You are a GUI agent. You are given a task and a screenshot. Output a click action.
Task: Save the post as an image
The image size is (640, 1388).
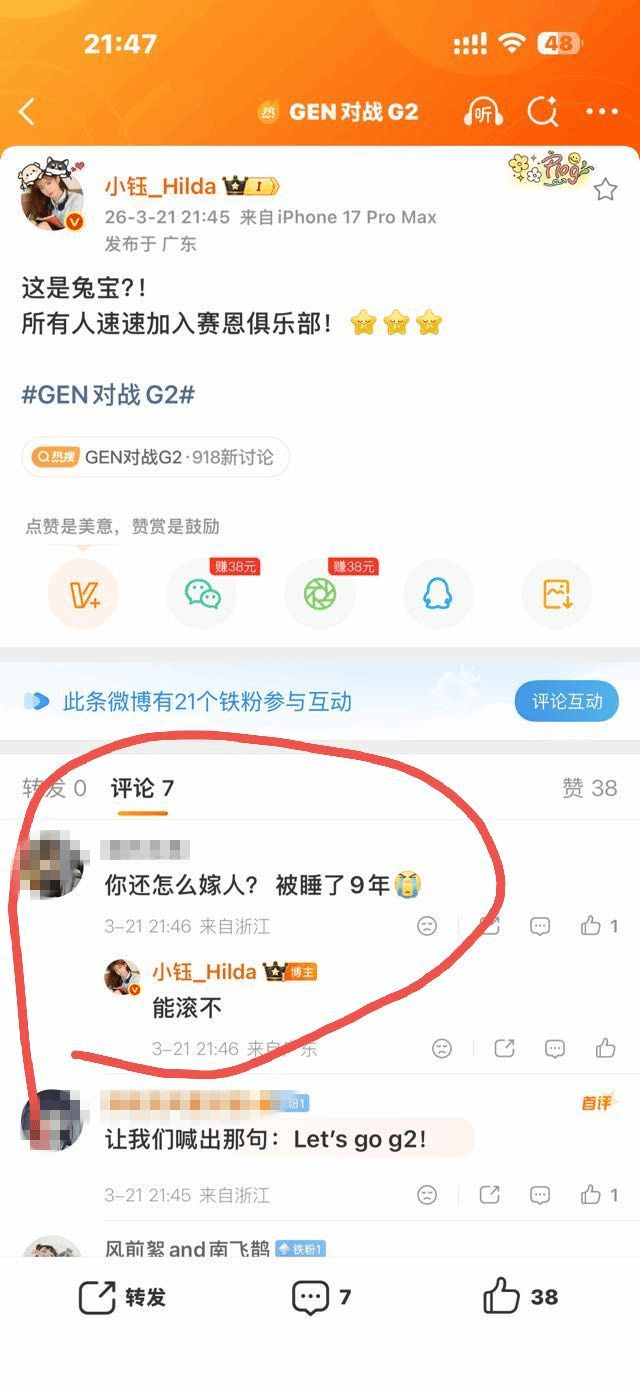(557, 595)
